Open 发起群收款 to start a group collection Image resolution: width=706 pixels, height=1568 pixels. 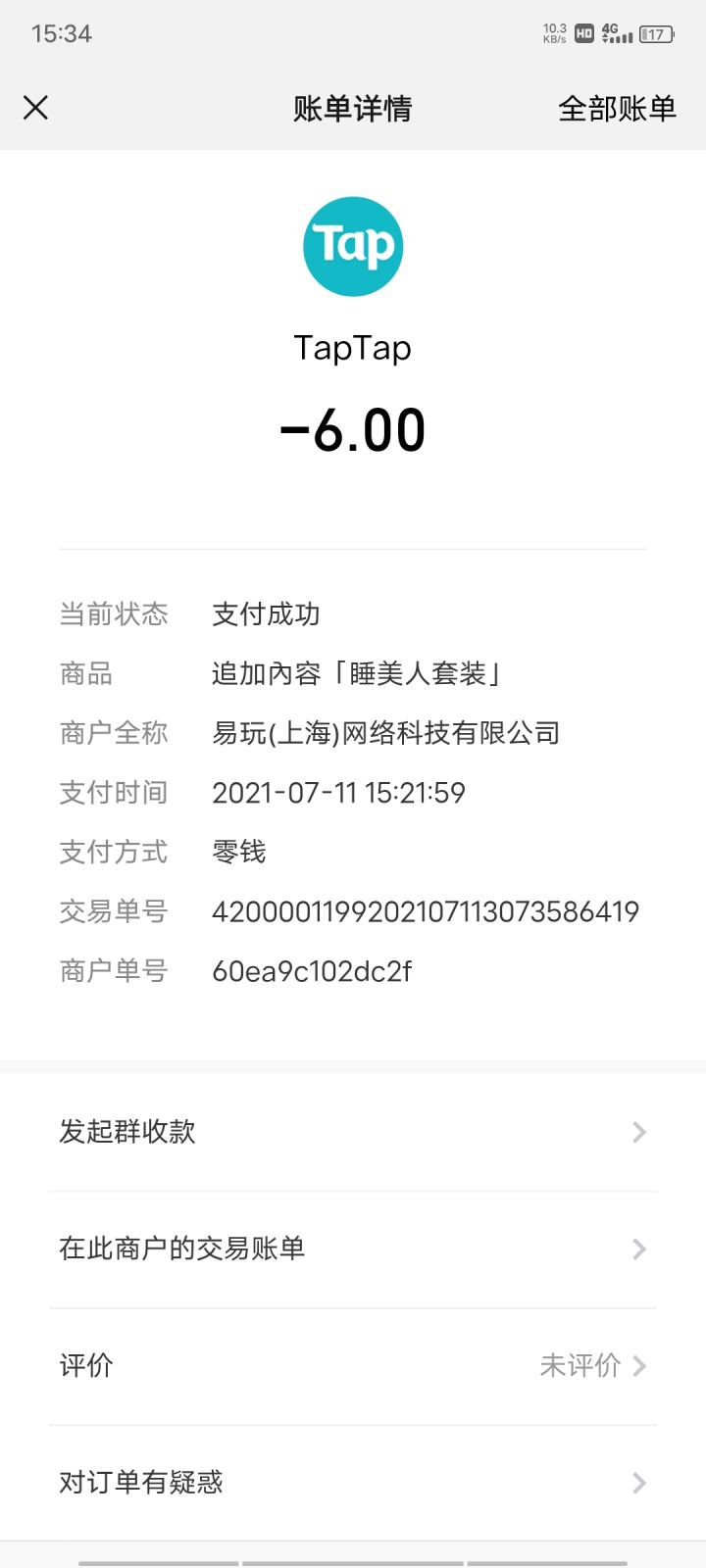[x=353, y=1132]
